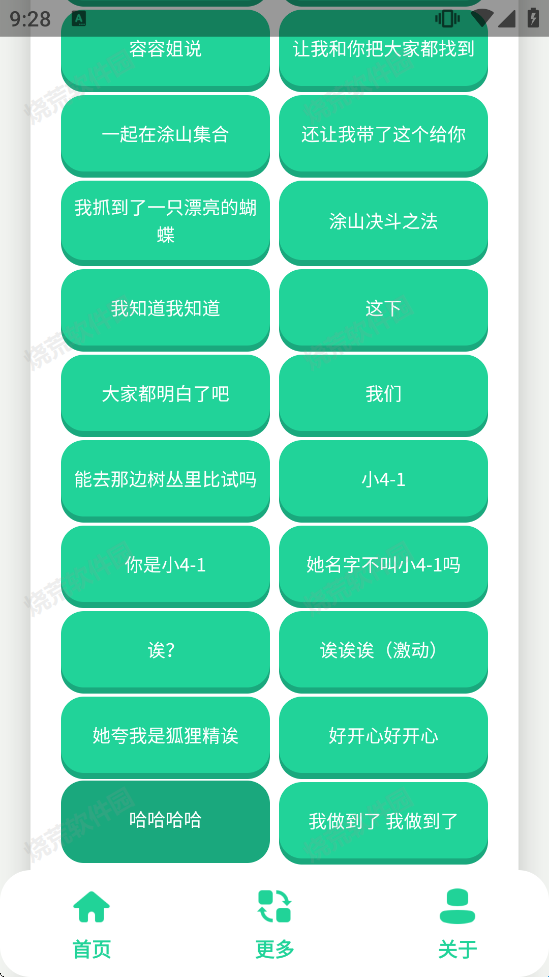Play 能去那边树丛里比试吗 clip
The image size is (549, 977).
pyautogui.click(x=165, y=480)
